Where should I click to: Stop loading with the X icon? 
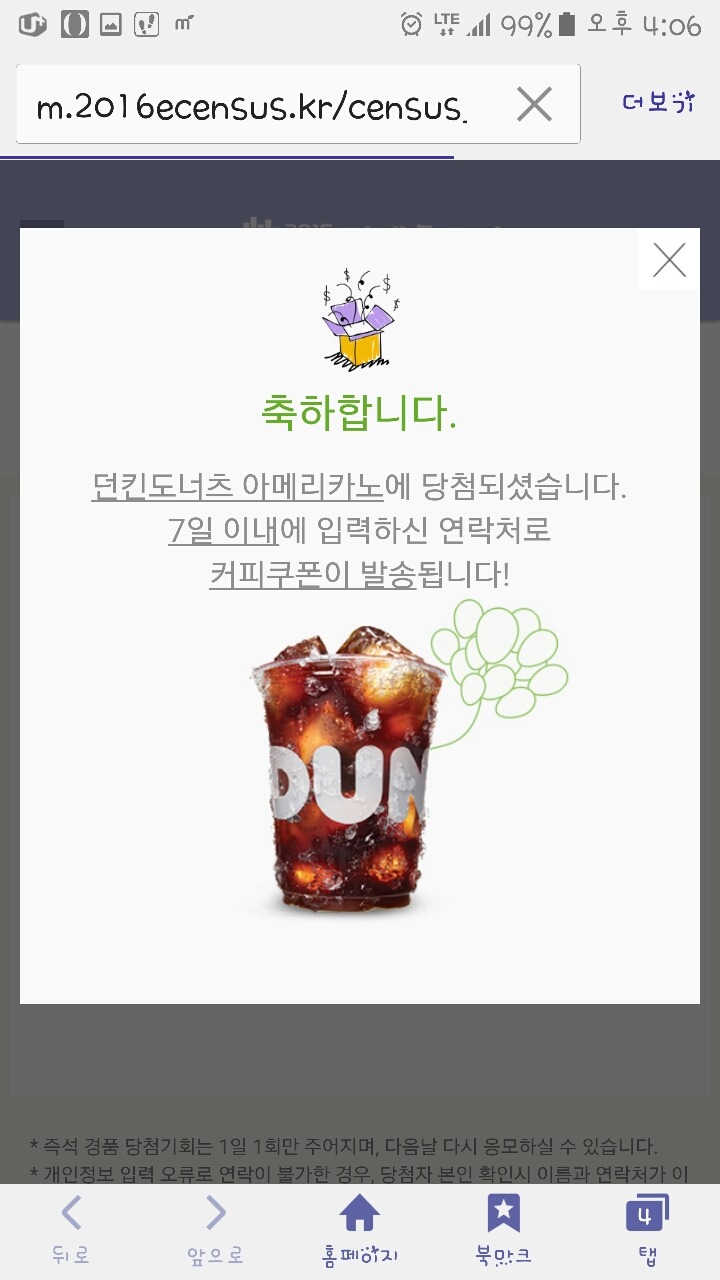point(534,104)
